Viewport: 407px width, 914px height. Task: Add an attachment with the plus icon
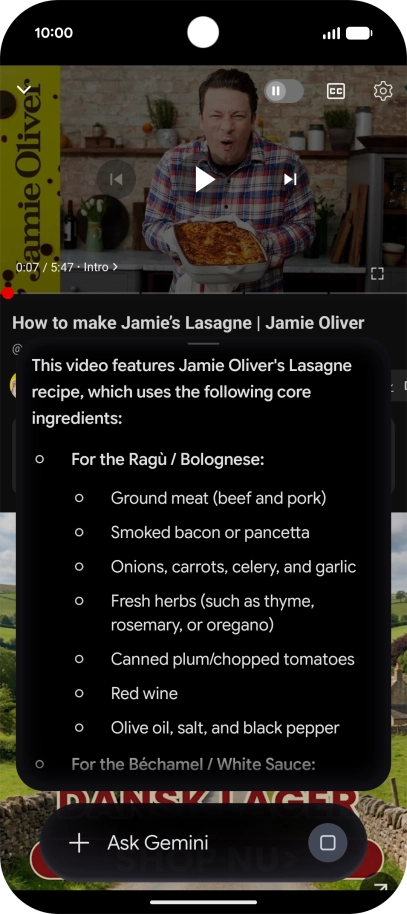(x=79, y=842)
